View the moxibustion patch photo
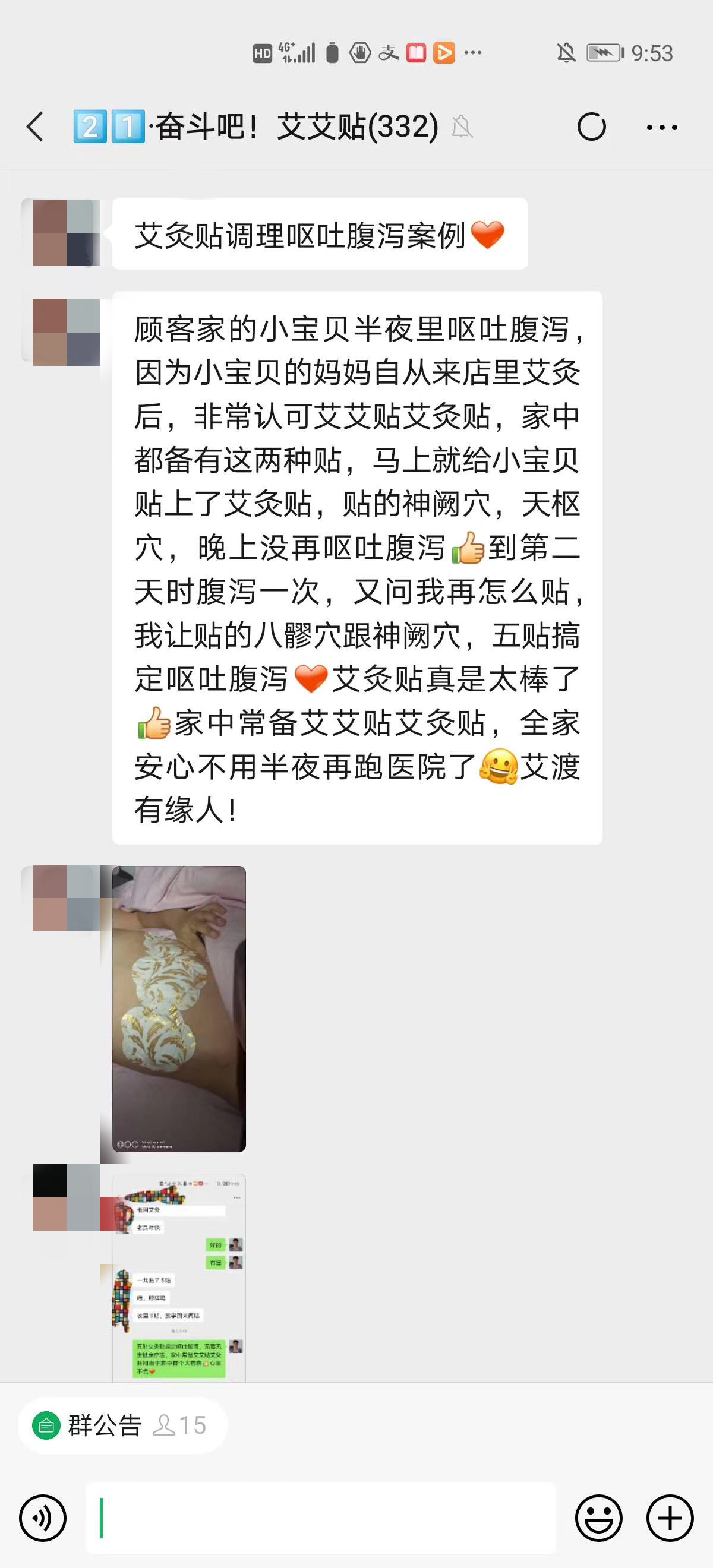The image size is (713, 1568). (179, 1009)
